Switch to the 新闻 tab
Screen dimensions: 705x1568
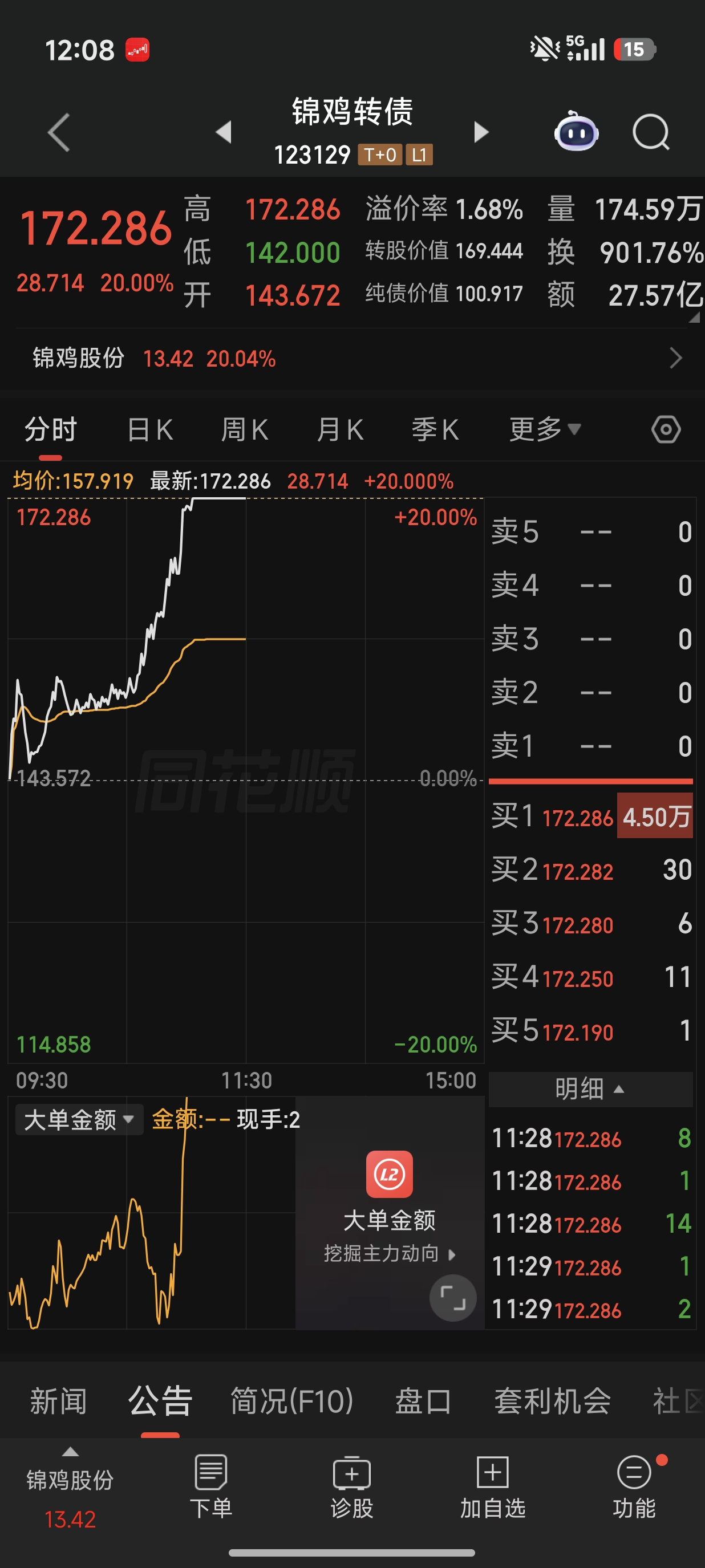[x=58, y=1401]
